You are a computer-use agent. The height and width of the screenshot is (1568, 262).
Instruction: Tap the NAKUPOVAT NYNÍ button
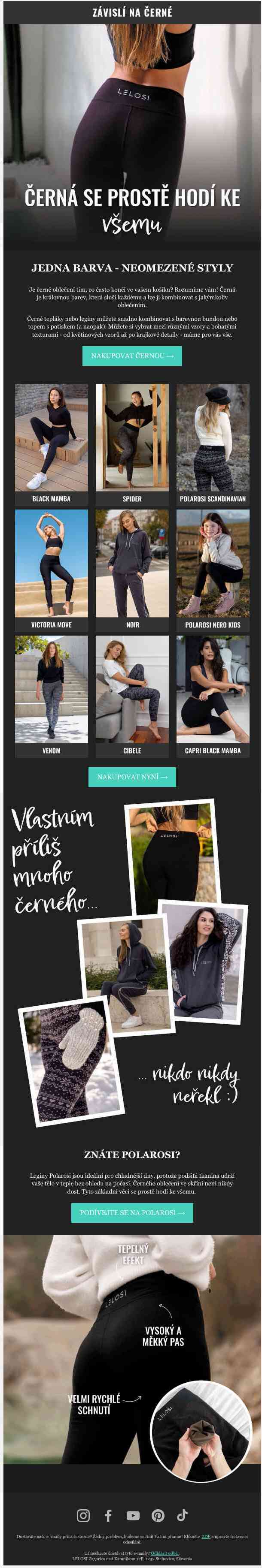click(131, 777)
